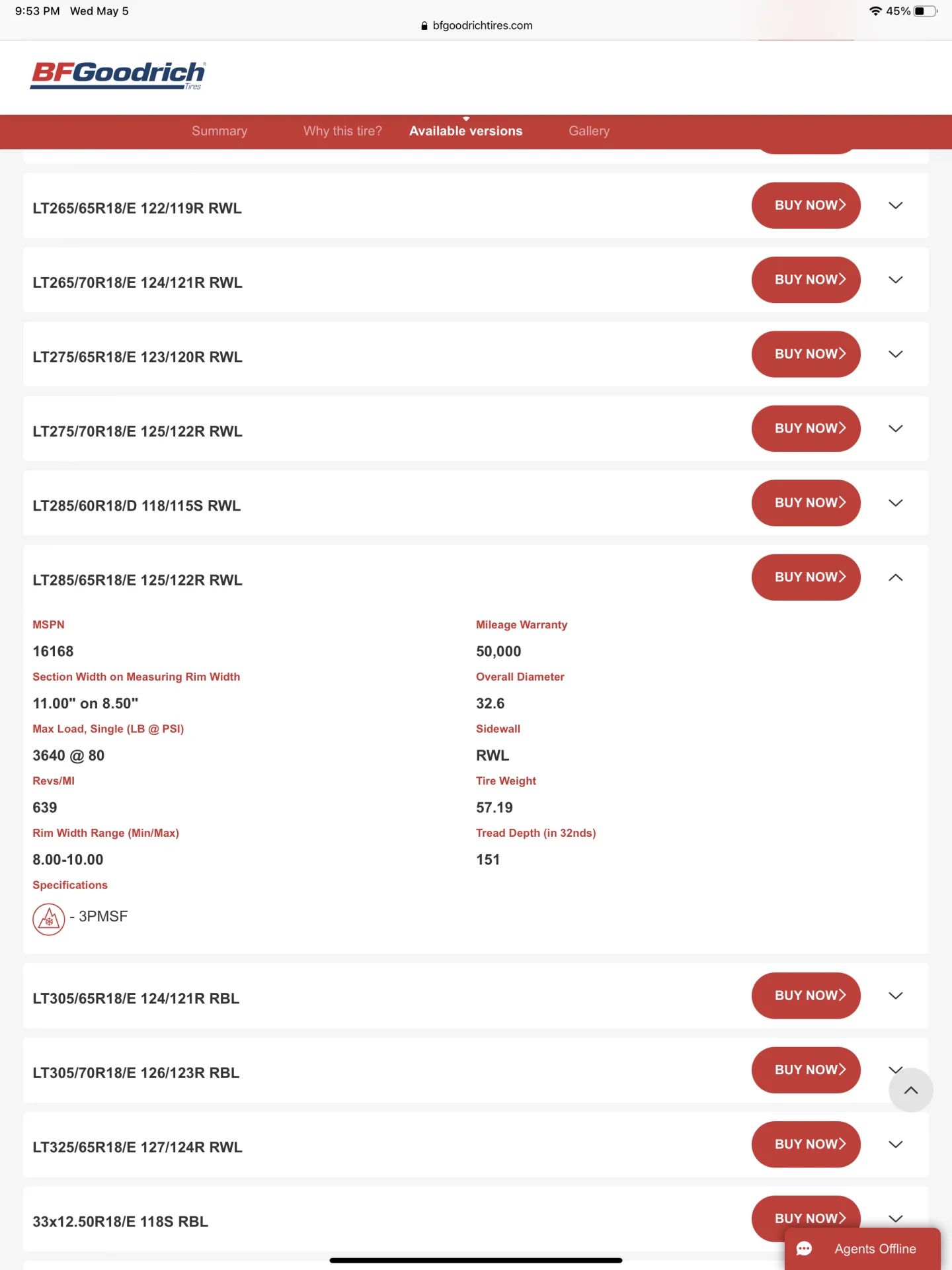Buy the LT305/70R18/E 126/123R RBL tire
The image size is (952, 1270).
(805, 1070)
